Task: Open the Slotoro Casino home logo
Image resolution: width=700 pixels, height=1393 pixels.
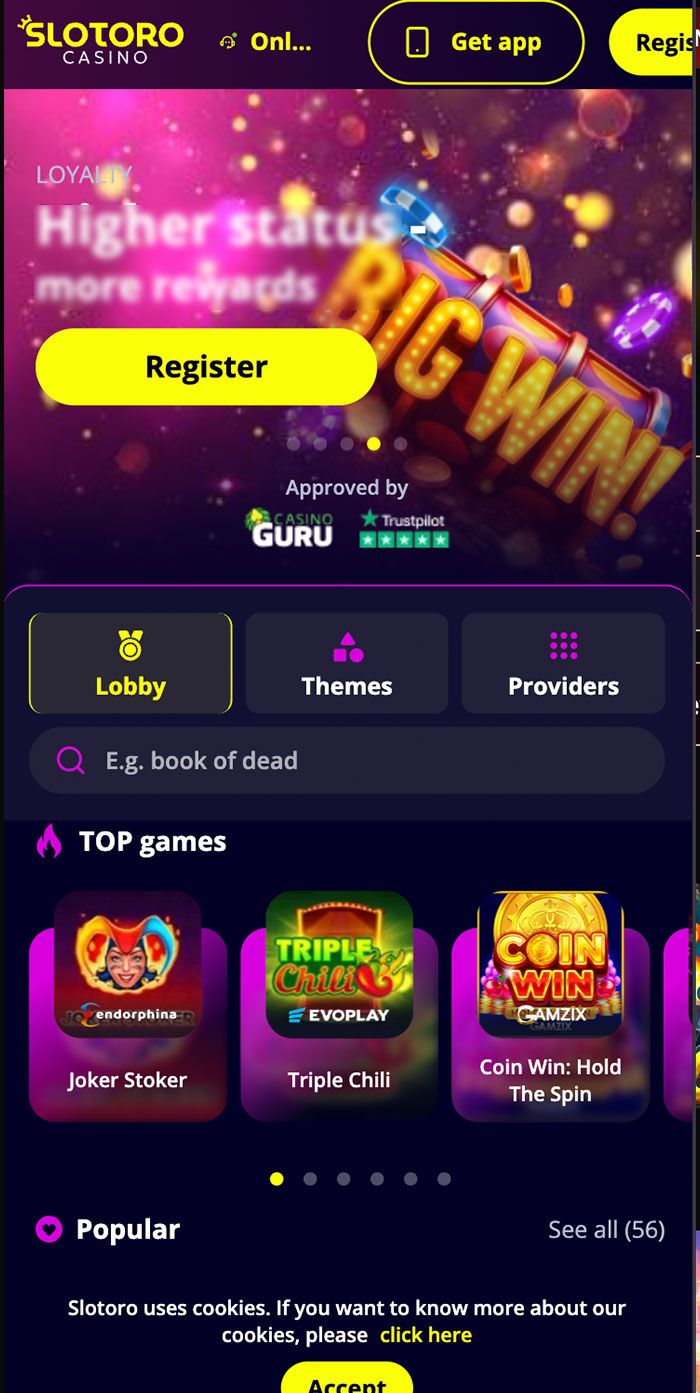Action: click(101, 40)
